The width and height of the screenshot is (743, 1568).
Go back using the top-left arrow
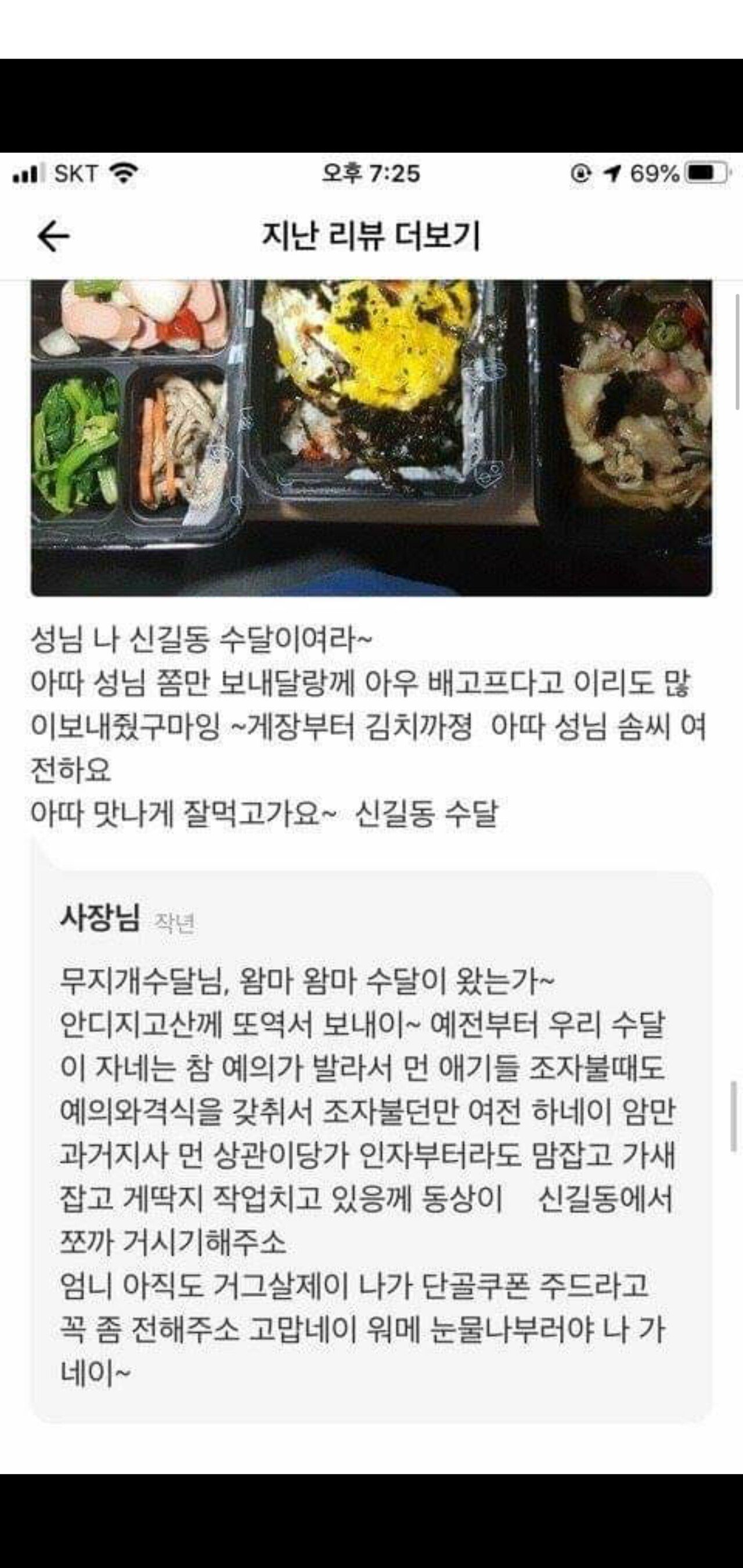pyautogui.click(x=53, y=236)
